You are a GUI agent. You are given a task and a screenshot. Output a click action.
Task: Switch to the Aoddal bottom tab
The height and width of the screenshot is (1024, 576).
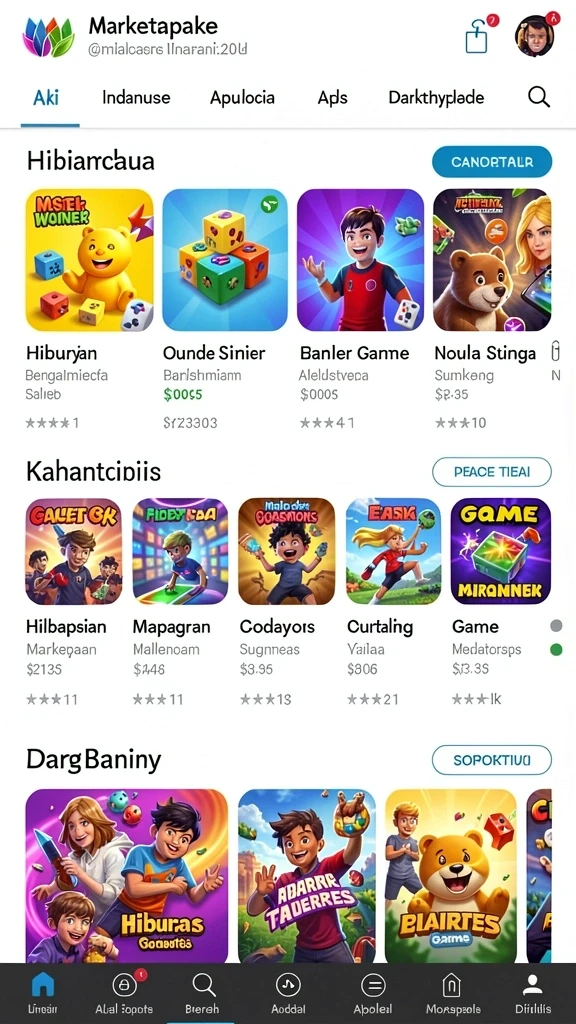[288, 993]
